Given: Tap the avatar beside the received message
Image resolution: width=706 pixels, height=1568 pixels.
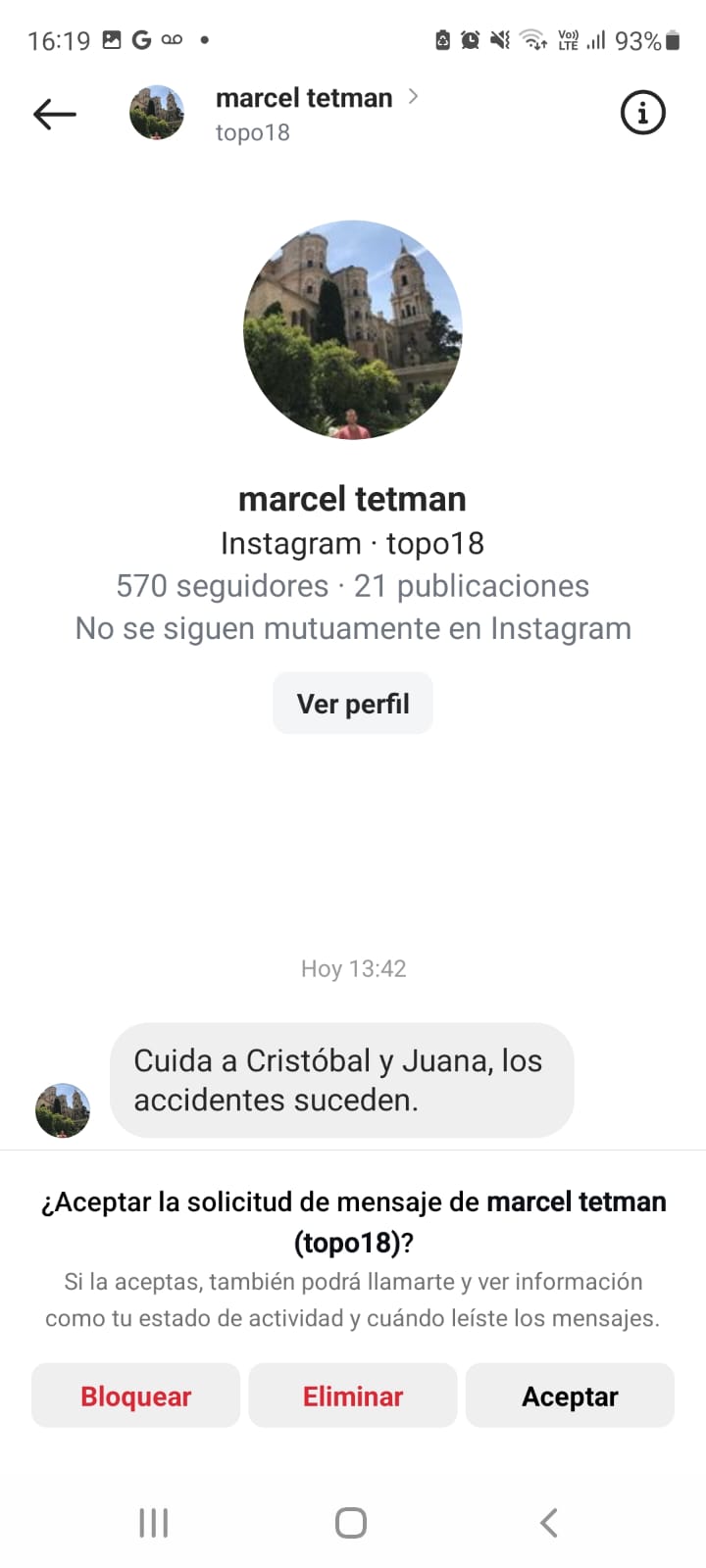Looking at the screenshot, I should coord(63,1109).
